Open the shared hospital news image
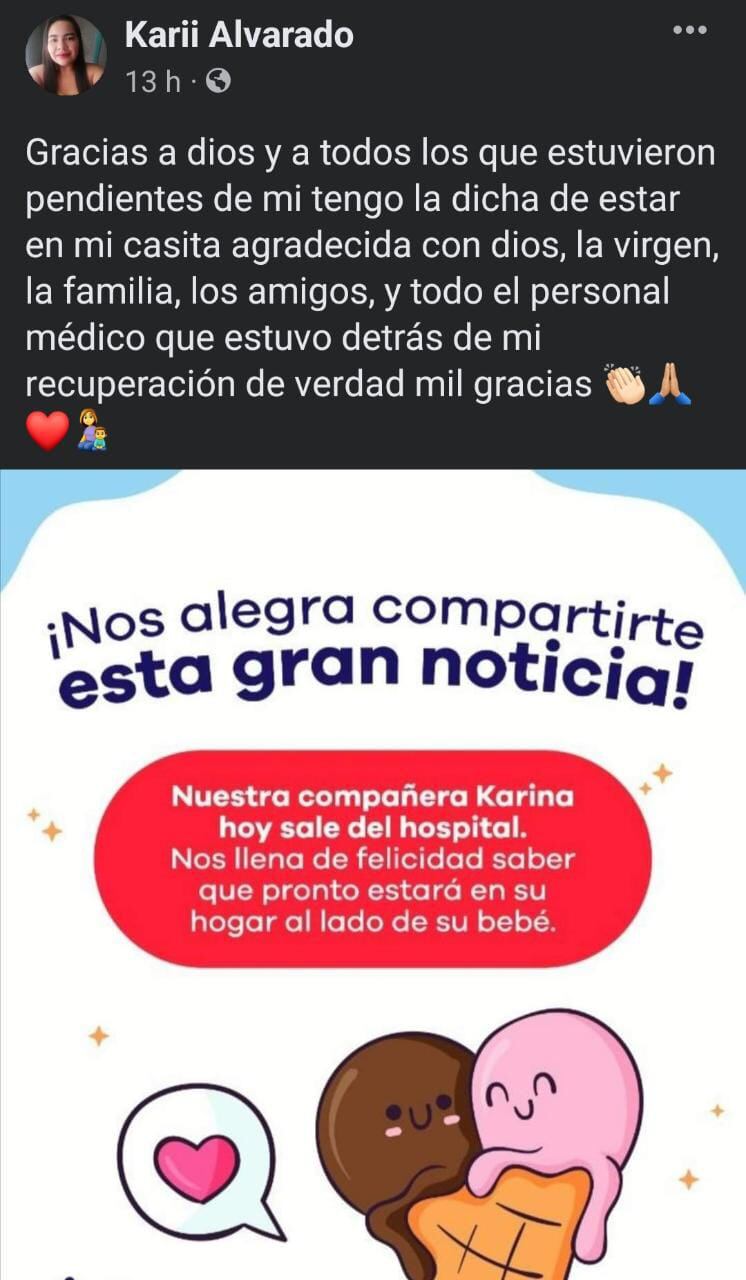This screenshot has height=1280, width=746. coord(373,870)
